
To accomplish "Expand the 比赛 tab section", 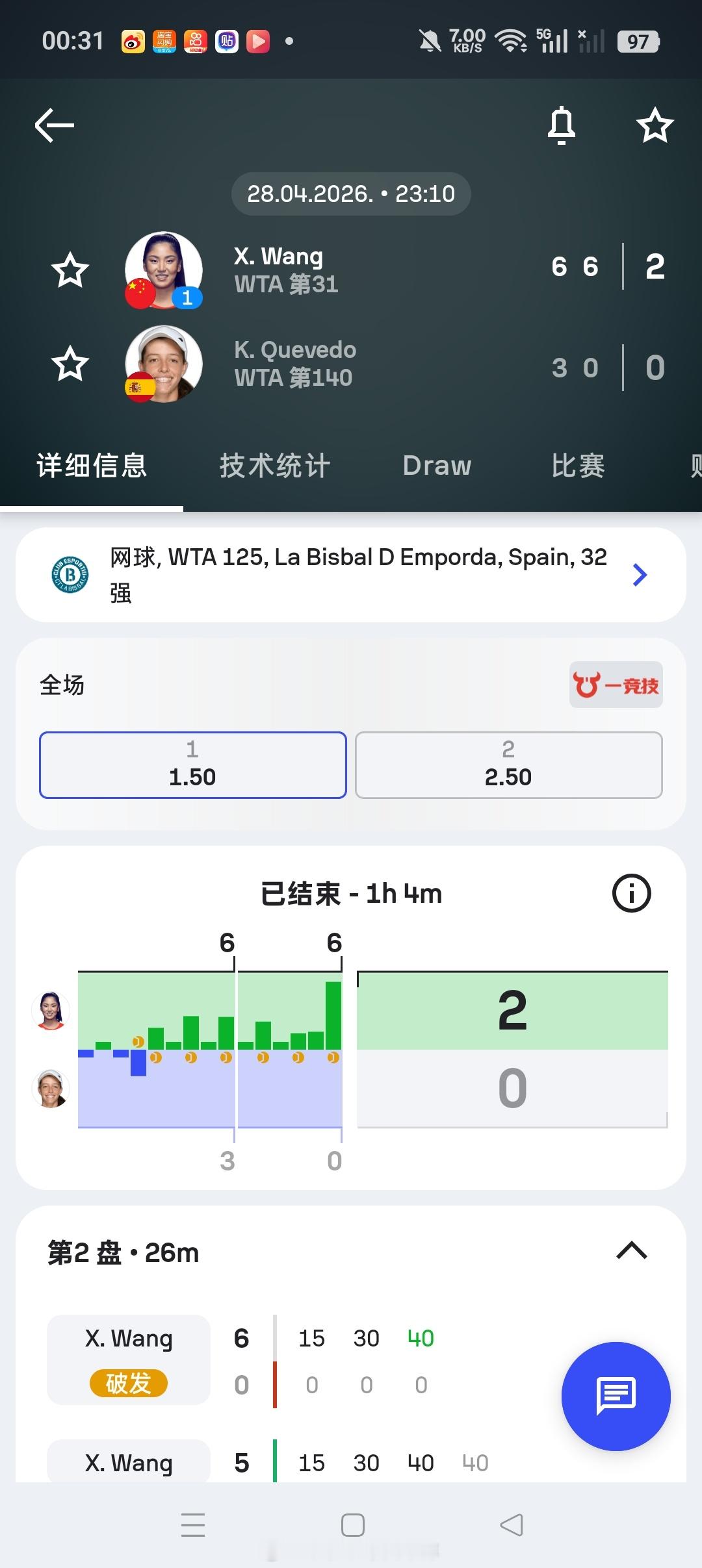I will tap(577, 465).
